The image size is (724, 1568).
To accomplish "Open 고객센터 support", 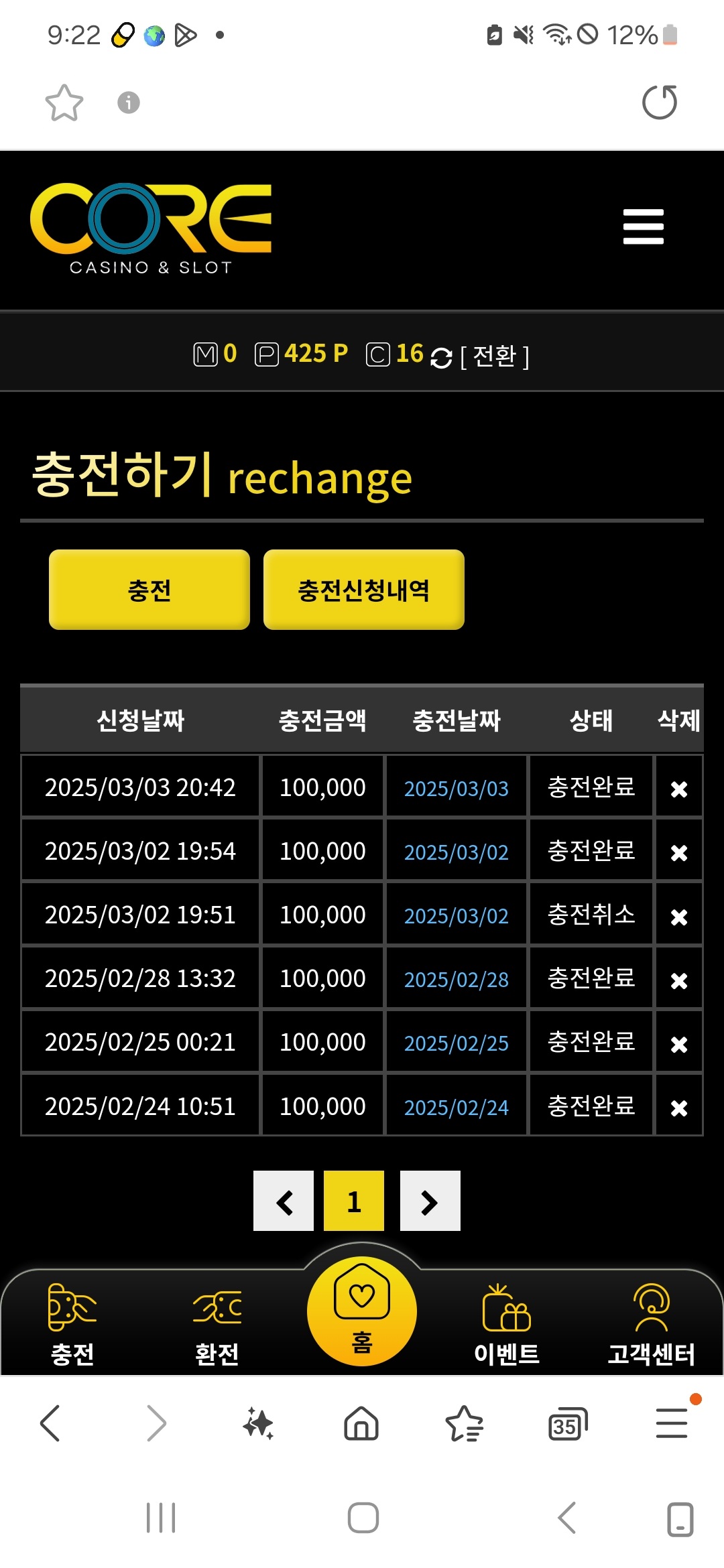I will click(x=652, y=1325).
